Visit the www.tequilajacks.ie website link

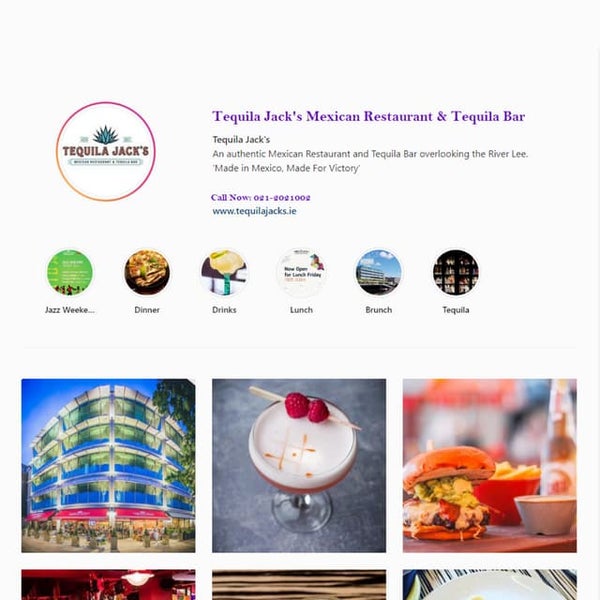(x=254, y=211)
